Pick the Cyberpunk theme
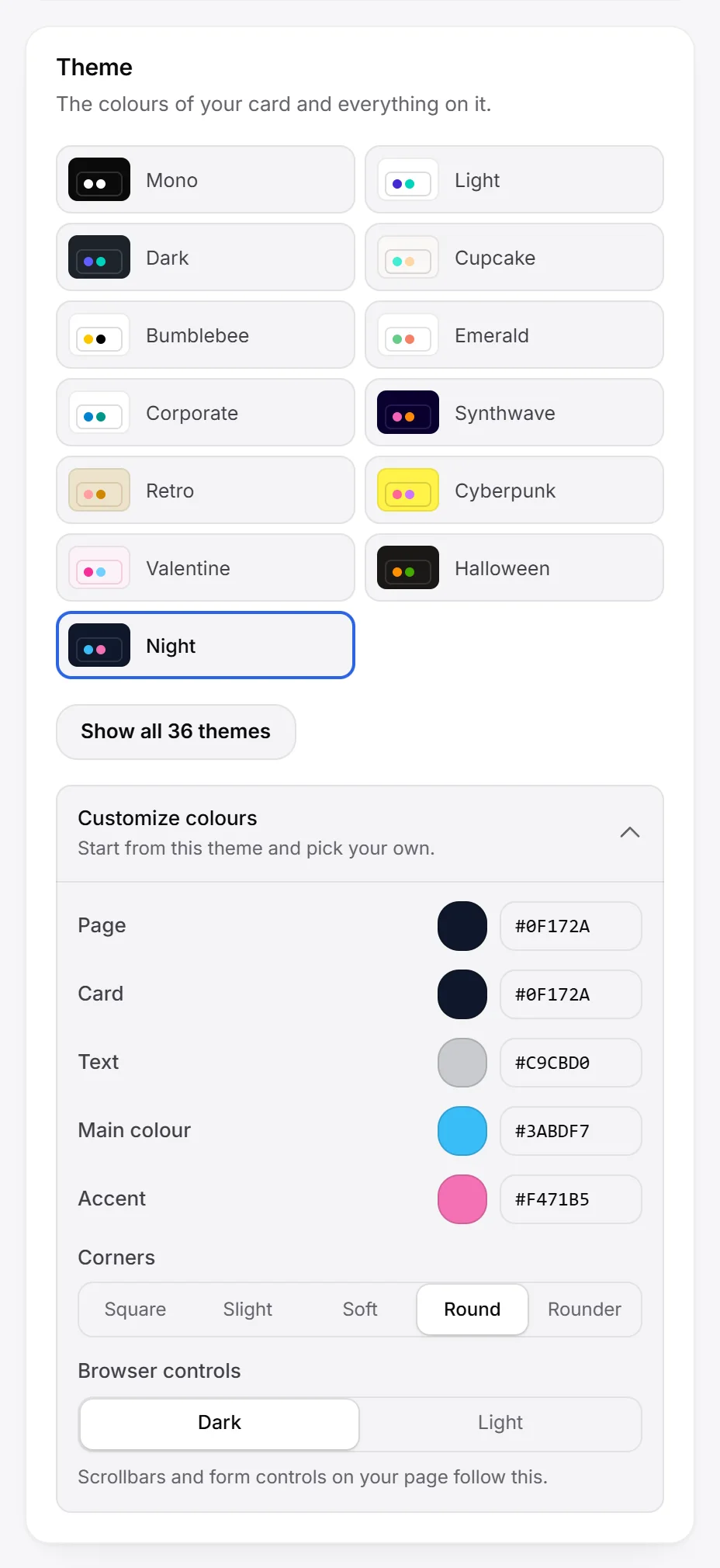This screenshot has height=1568, width=720. pos(514,490)
